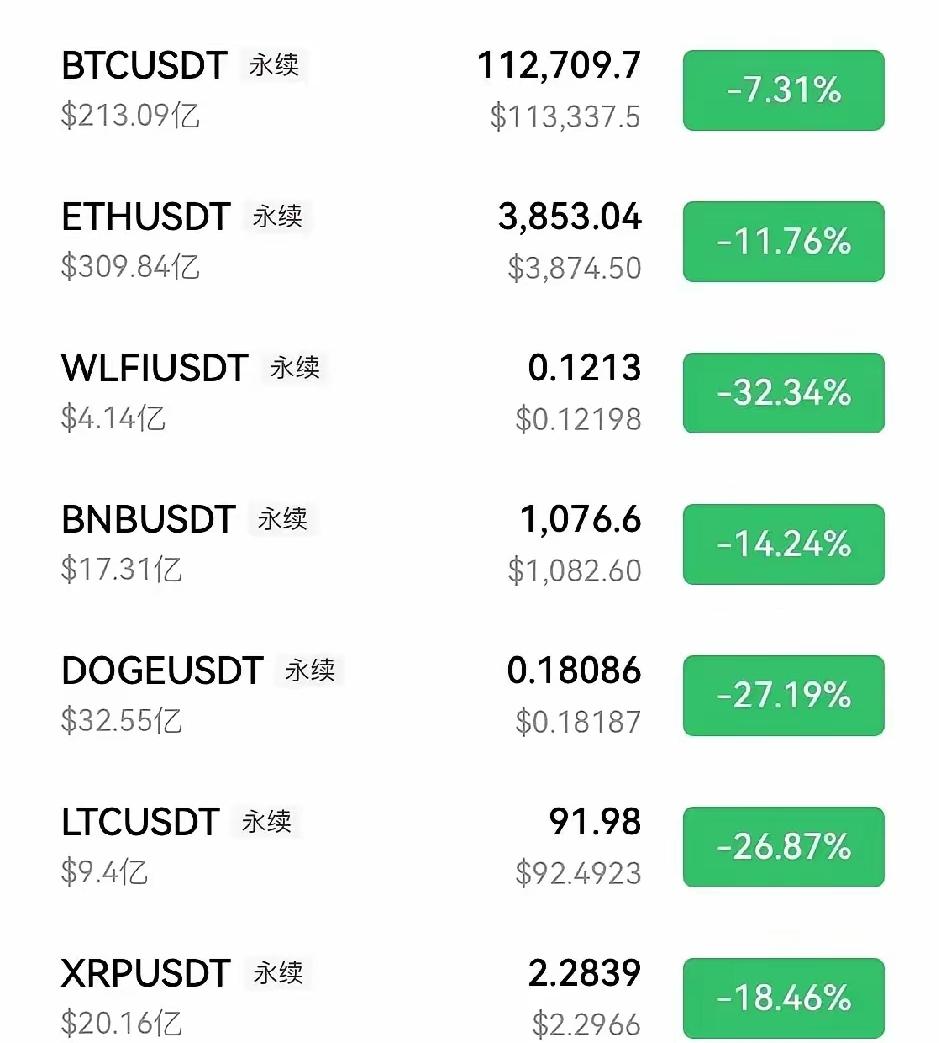Viewport: 939px width, 1043px height.
Task: Open the BTCUSDT perpetual contract row
Action: pos(144,66)
